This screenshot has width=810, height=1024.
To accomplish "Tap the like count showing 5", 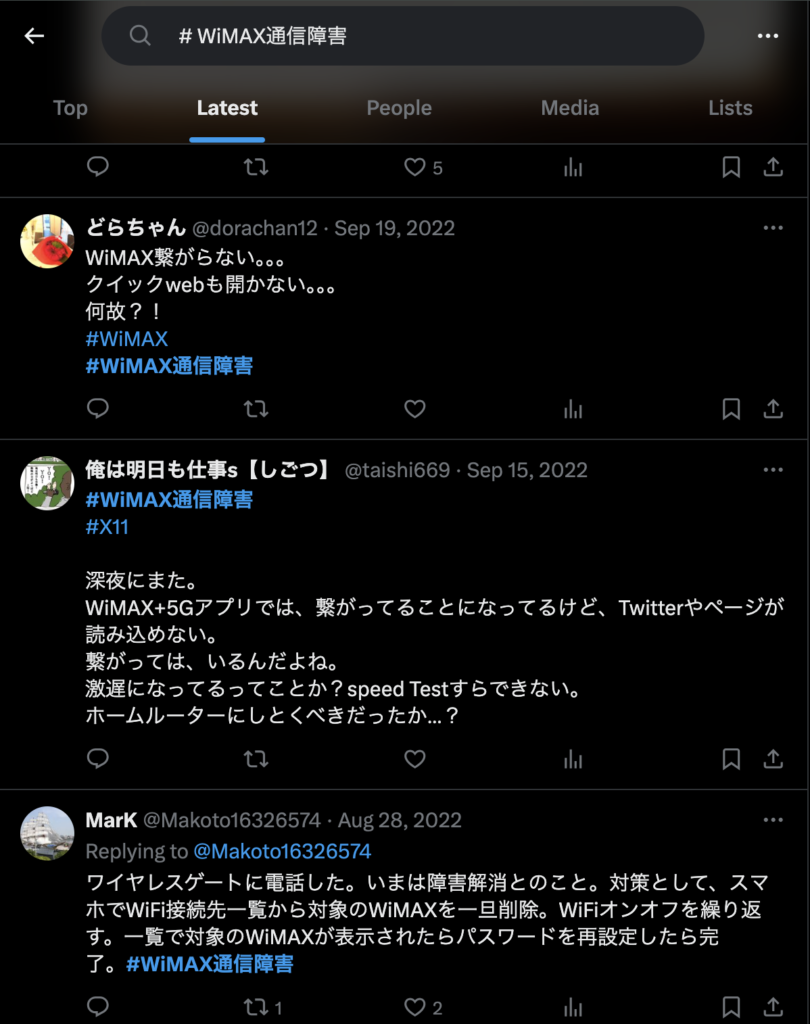I will point(422,168).
